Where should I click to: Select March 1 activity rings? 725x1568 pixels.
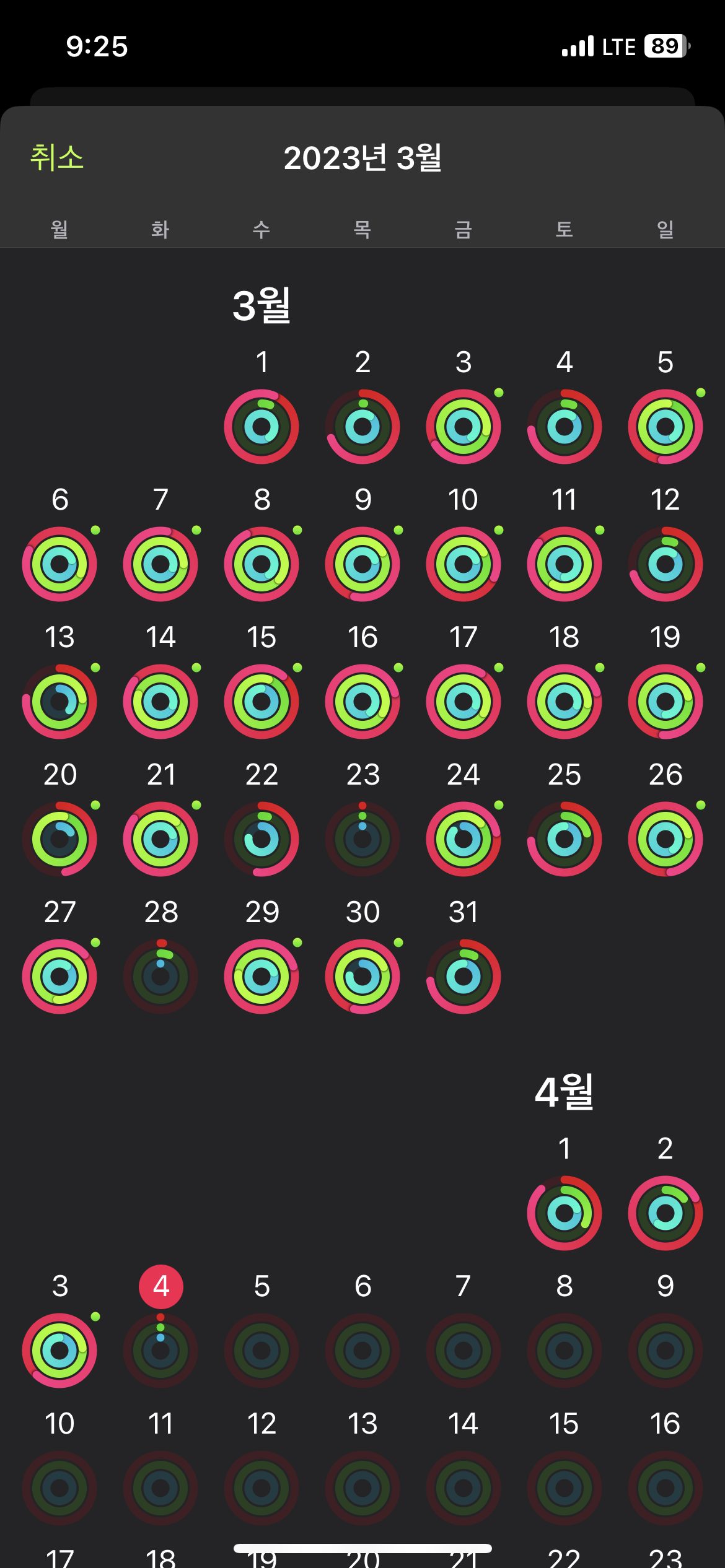click(261, 426)
